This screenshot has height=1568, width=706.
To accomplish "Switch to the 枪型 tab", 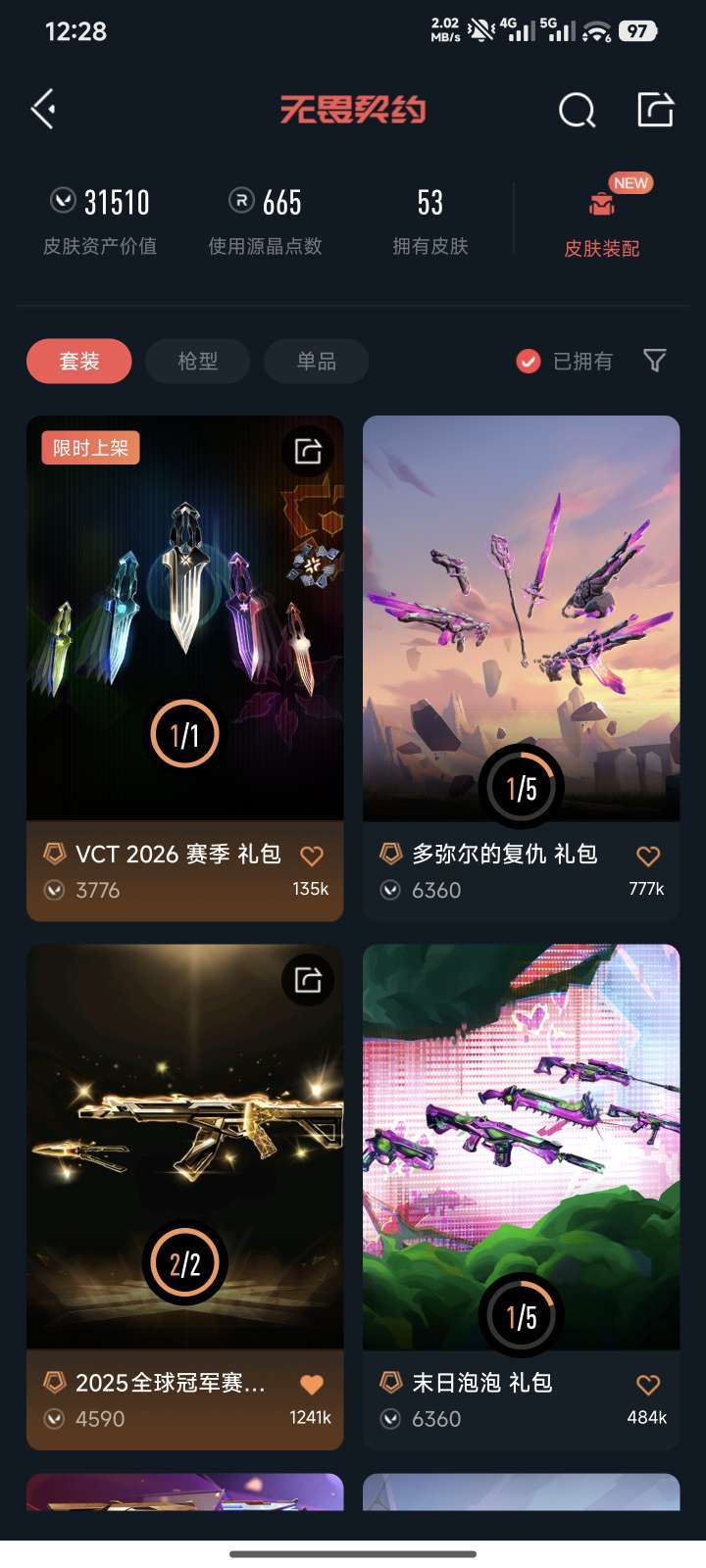I will tap(197, 361).
